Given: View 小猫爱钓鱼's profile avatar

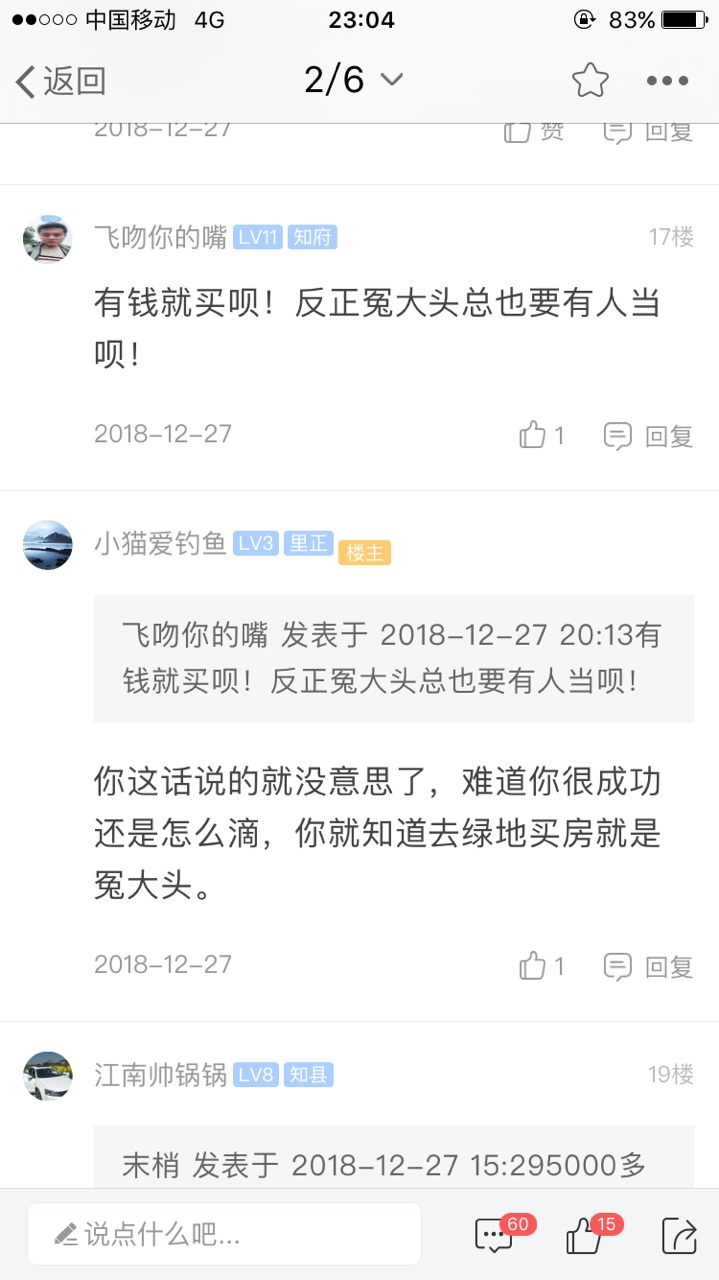Looking at the screenshot, I should click(x=48, y=545).
